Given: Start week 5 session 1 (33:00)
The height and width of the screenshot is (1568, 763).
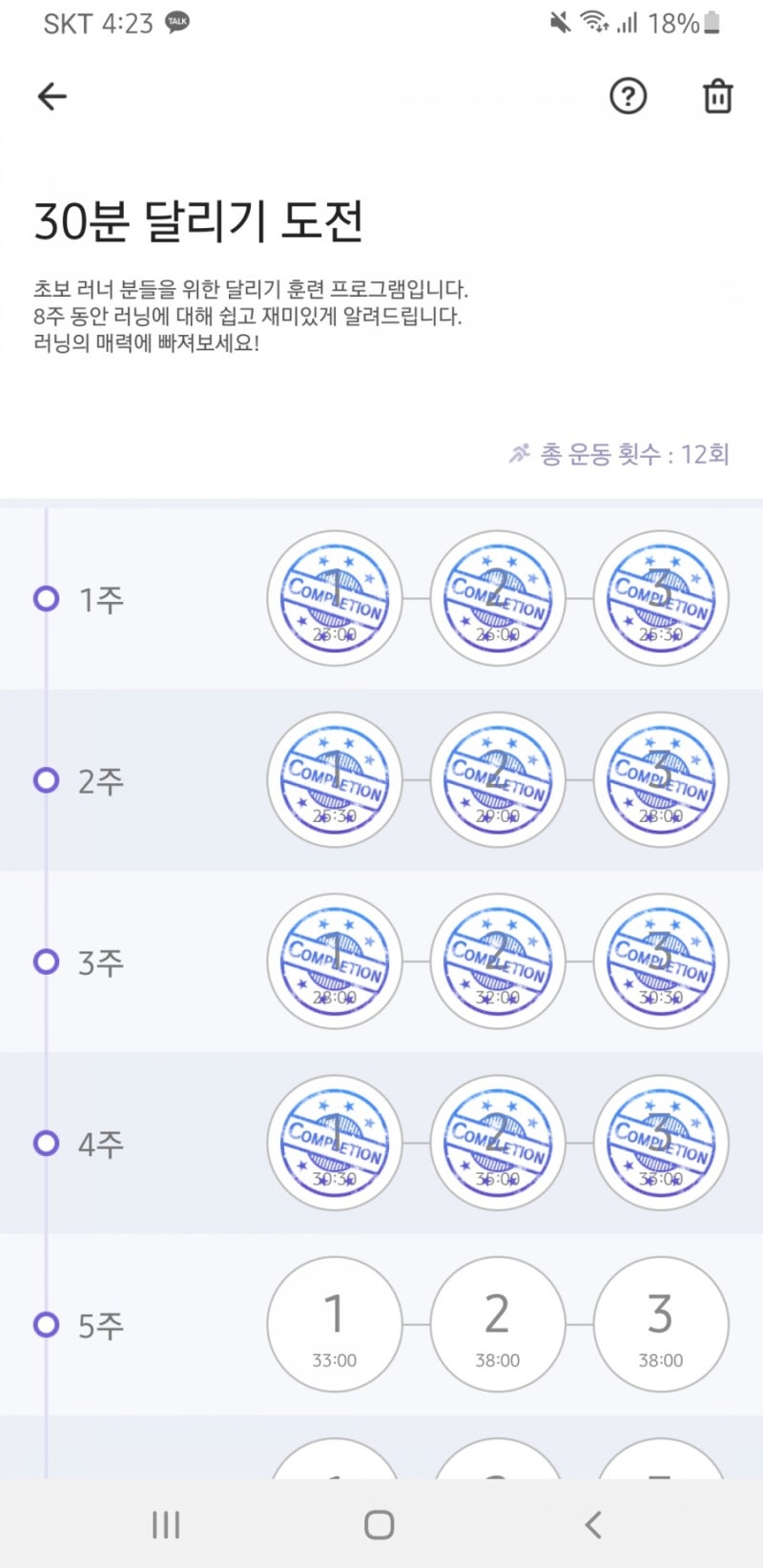Looking at the screenshot, I should click(x=334, y=1325).
